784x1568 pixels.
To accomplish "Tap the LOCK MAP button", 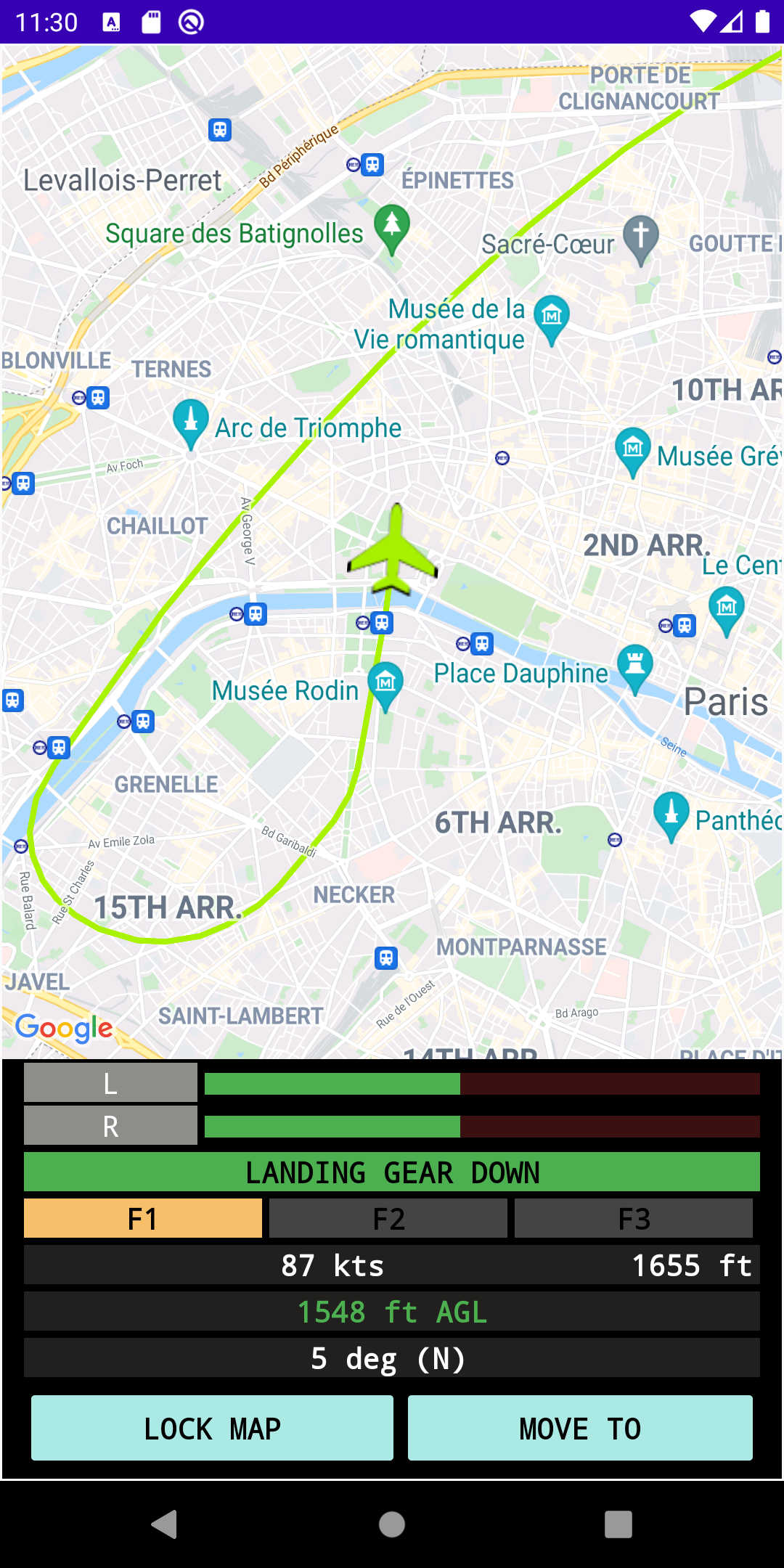I will point(212,1428).
